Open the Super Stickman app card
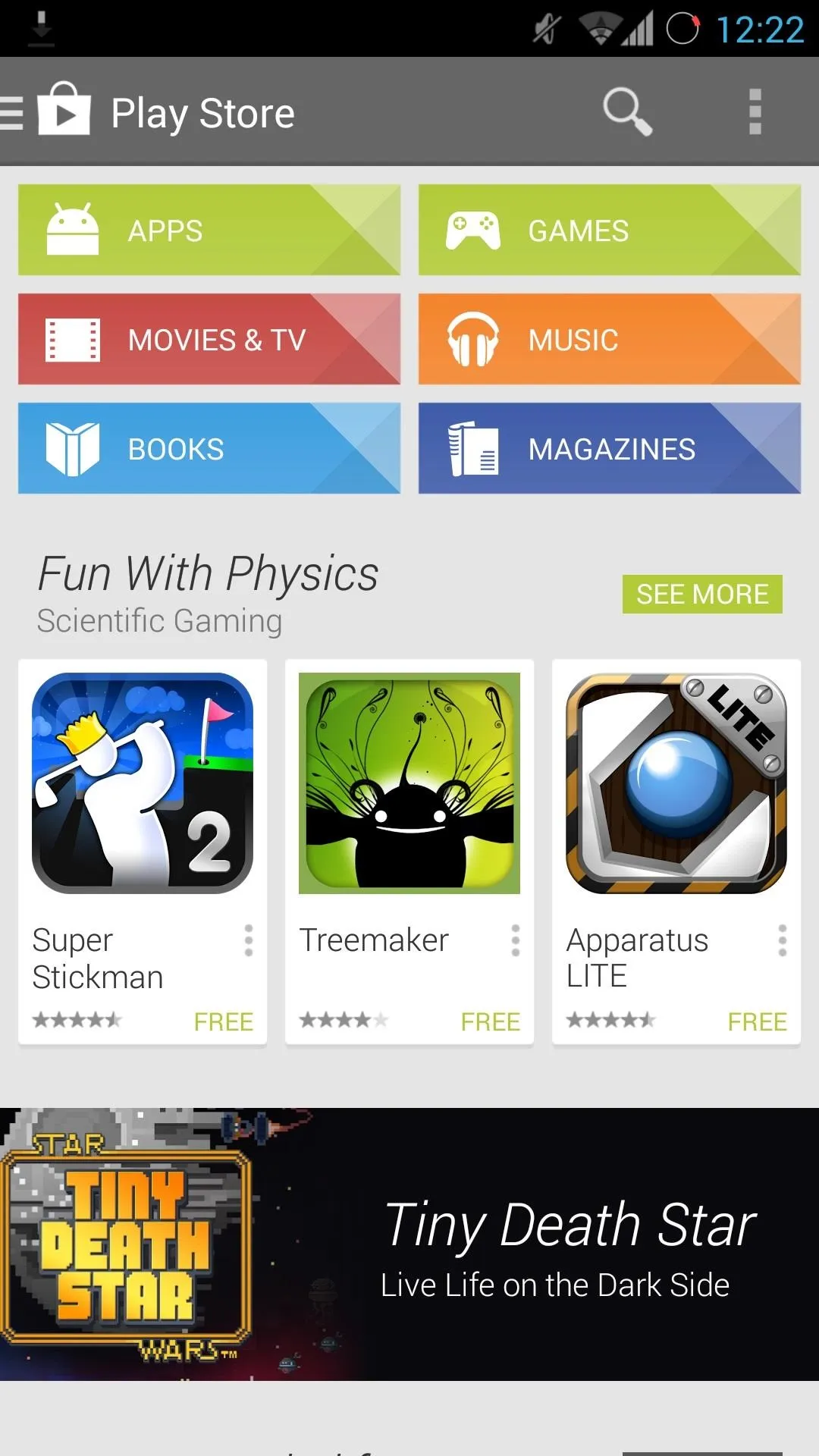 click(x=143, y=852)
